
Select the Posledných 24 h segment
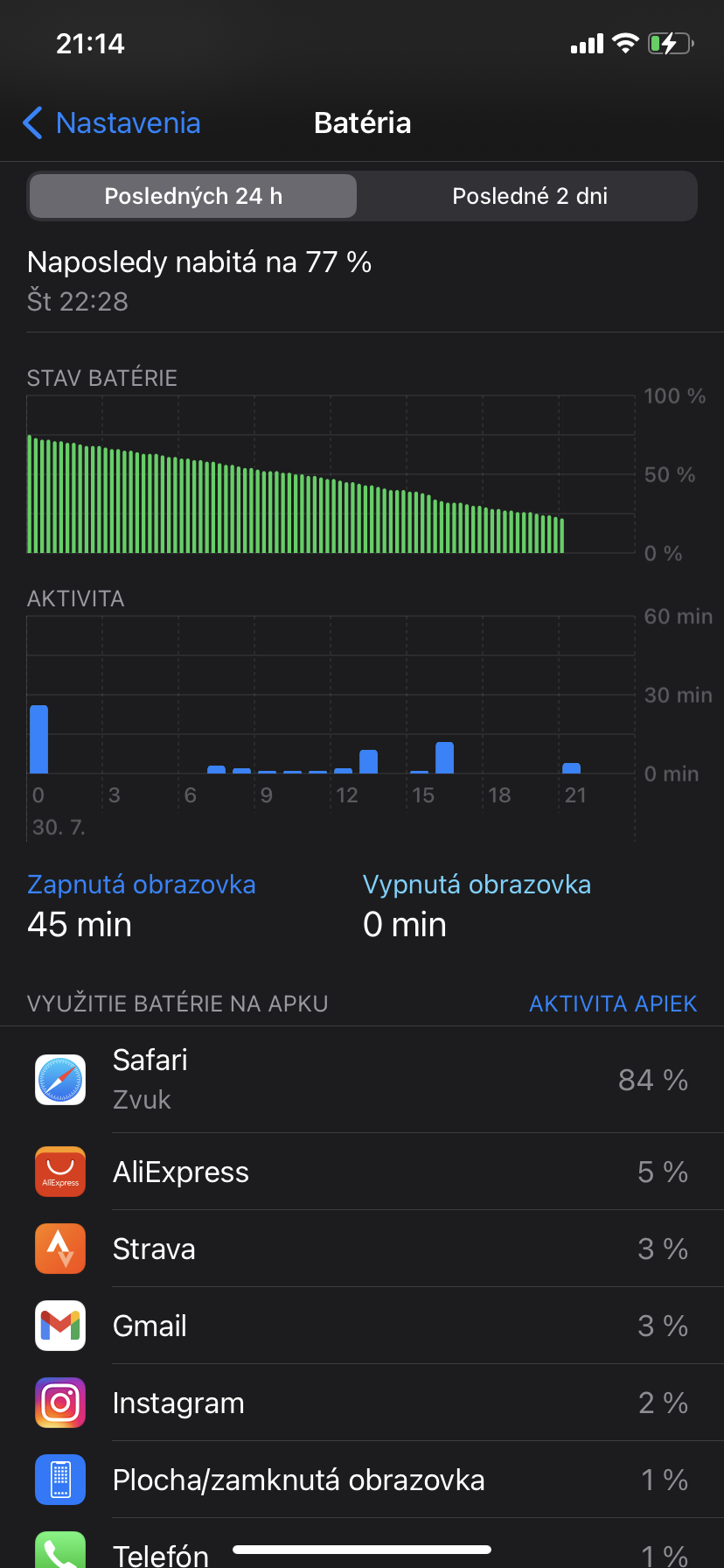tap(192, 196)
